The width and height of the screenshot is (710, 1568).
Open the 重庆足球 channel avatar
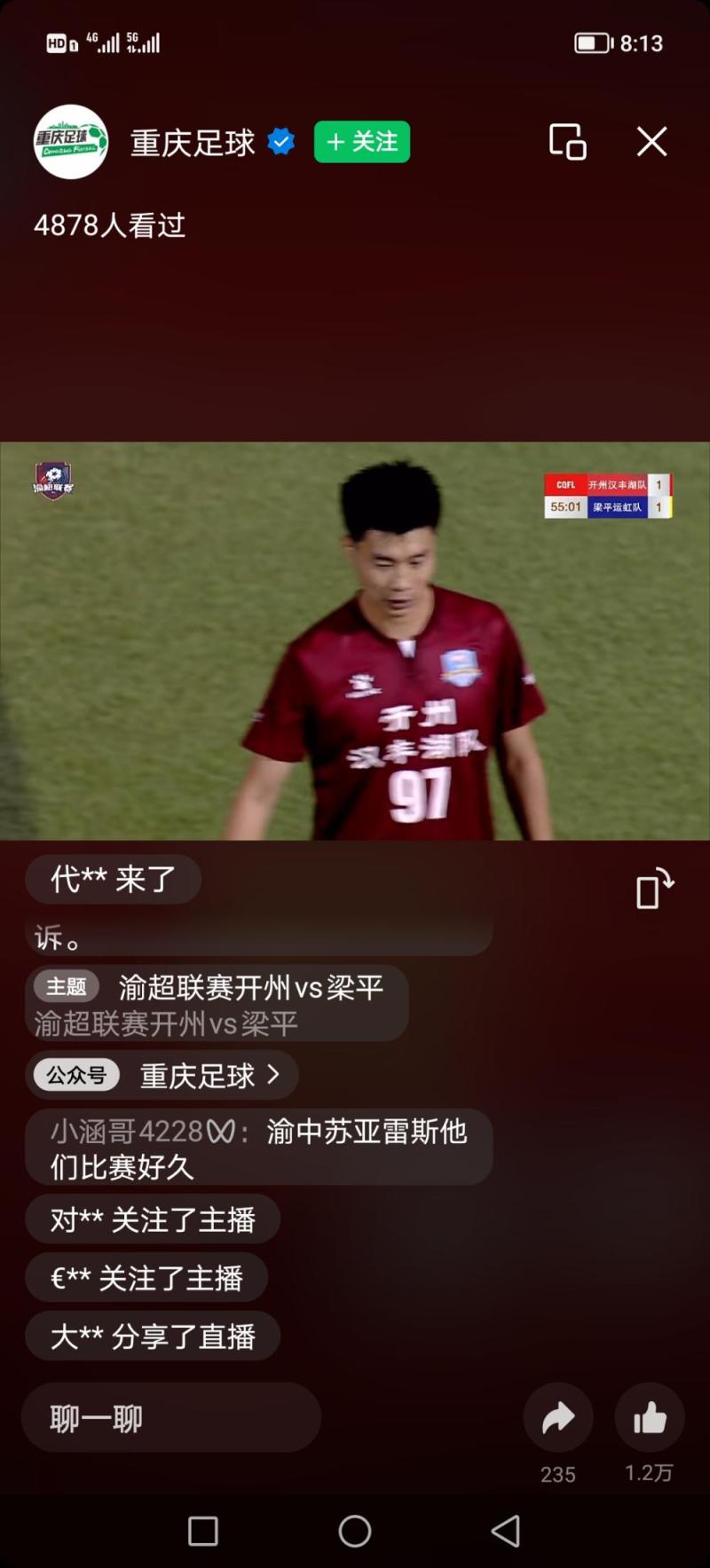coord(71,142)
